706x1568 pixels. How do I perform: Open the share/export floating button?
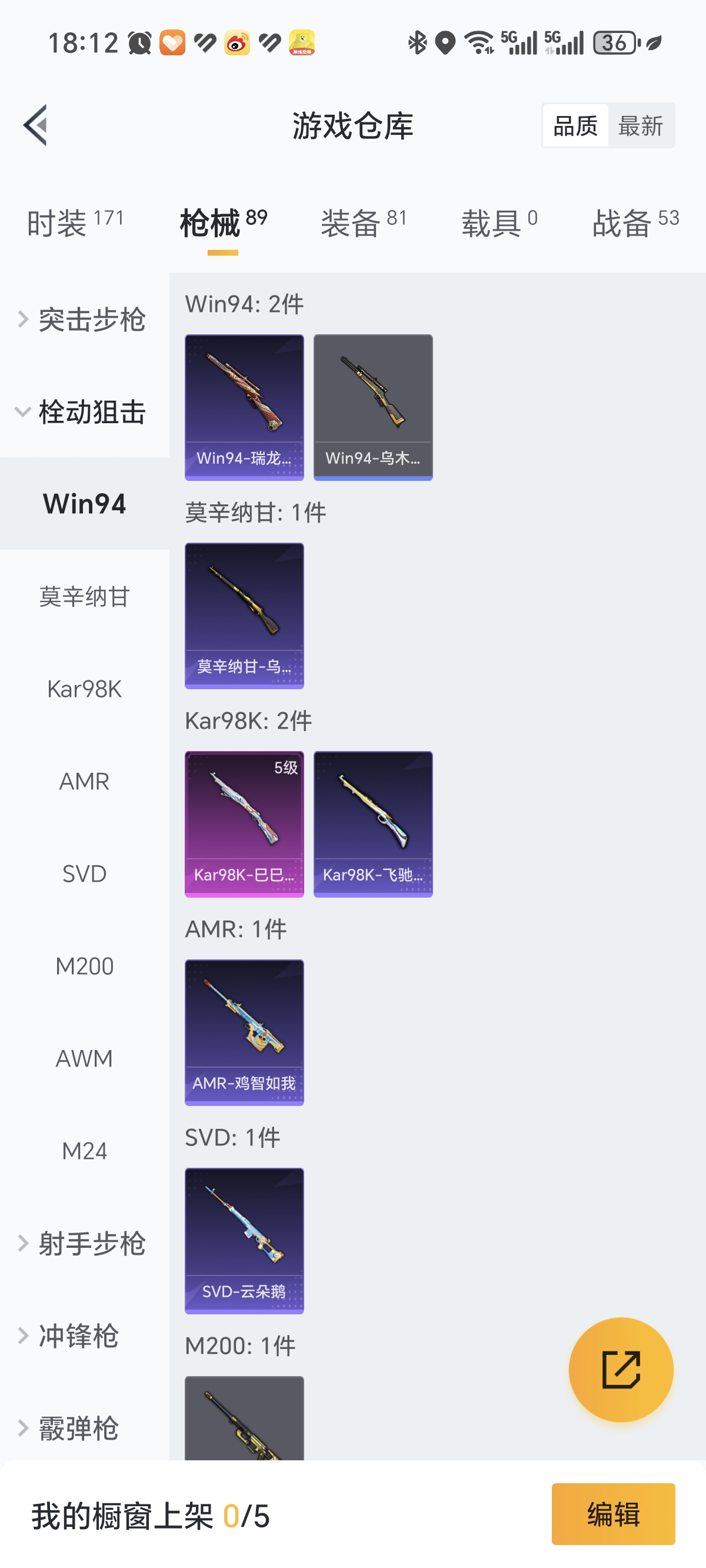pyautogui.click(x=620, y=1370)
